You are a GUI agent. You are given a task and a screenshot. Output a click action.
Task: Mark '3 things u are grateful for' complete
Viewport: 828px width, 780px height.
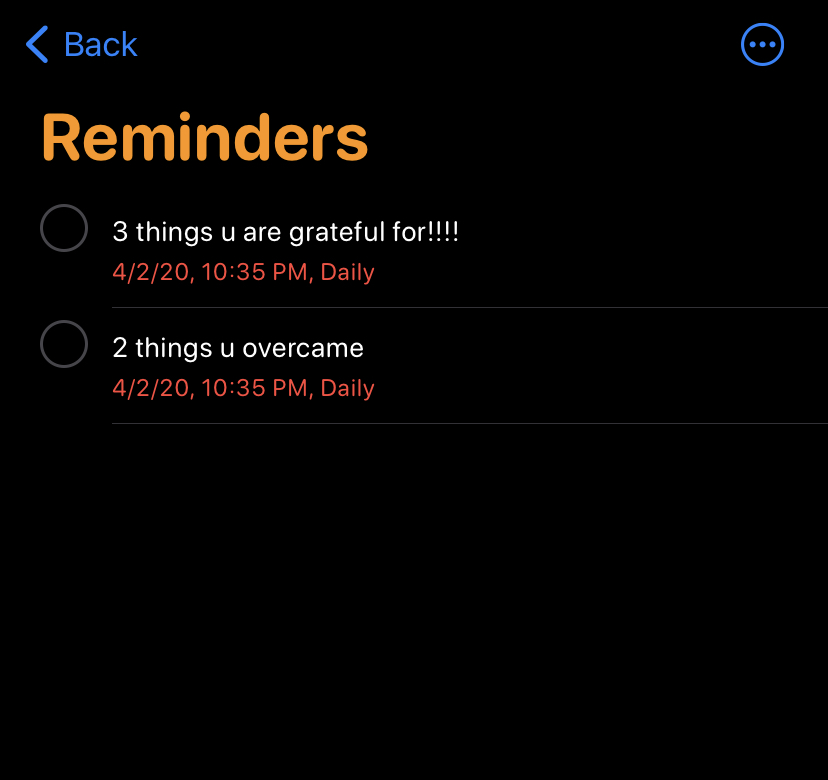[64, 228]
